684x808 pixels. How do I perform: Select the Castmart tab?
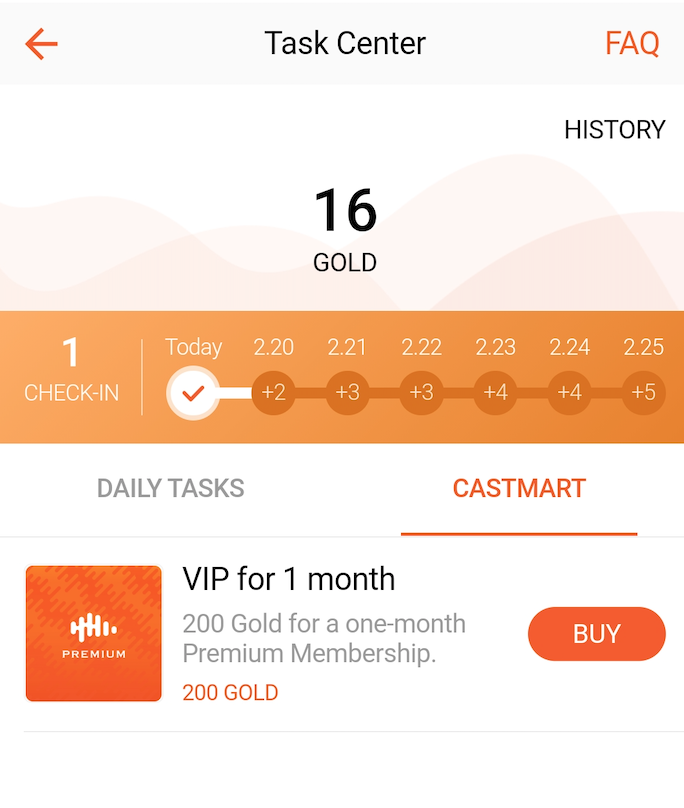pos(519,489)
